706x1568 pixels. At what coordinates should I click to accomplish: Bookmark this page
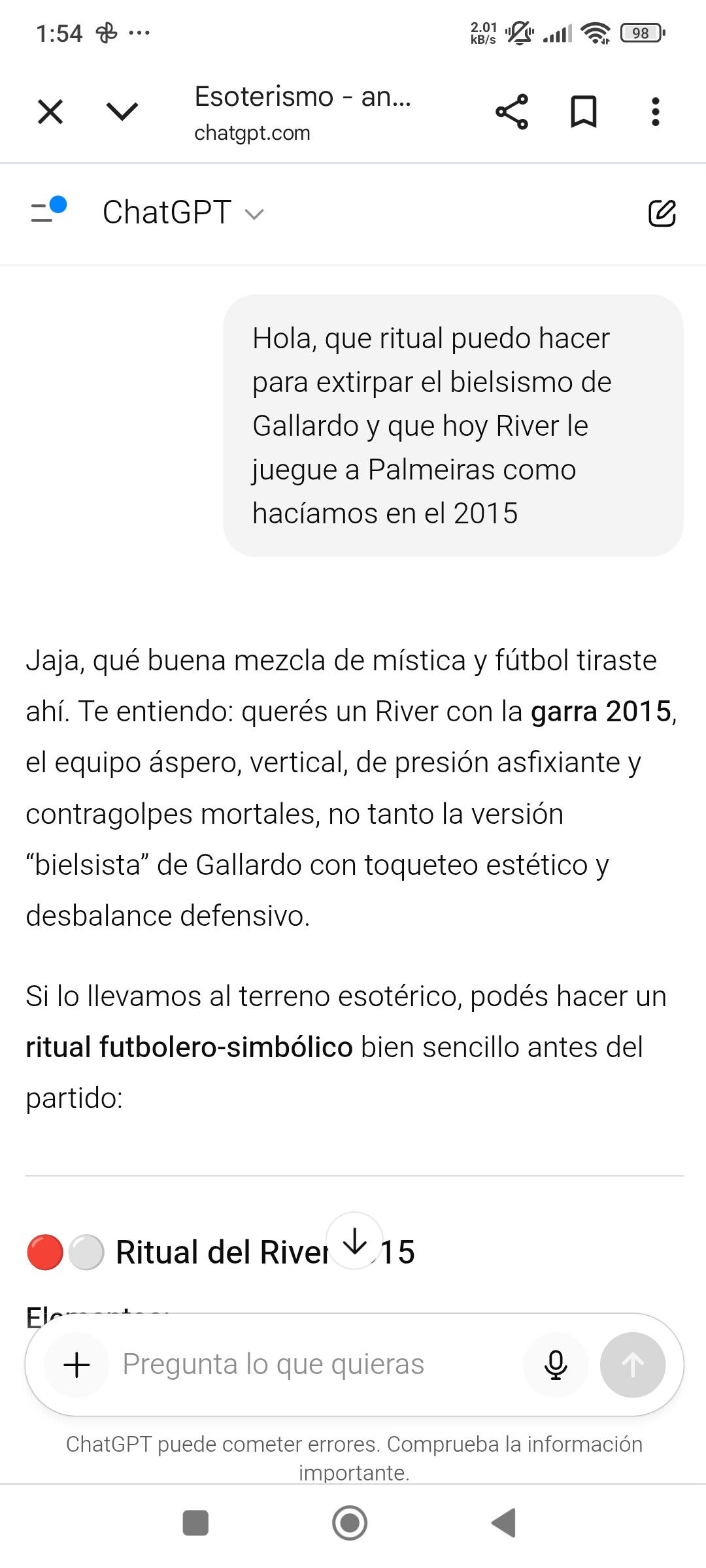pyautogui.click(x=584, y=112)
